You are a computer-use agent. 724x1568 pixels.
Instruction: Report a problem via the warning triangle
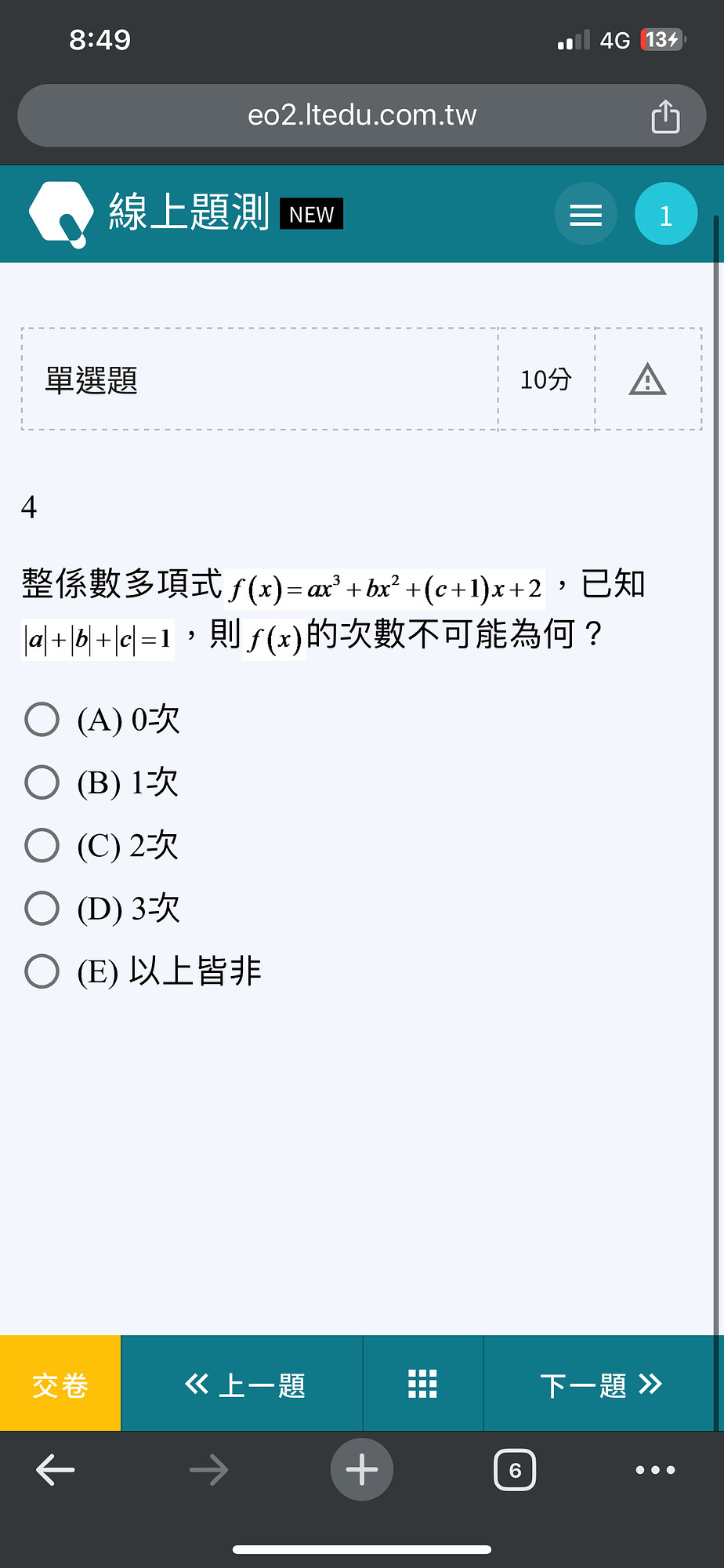point(647,379)
